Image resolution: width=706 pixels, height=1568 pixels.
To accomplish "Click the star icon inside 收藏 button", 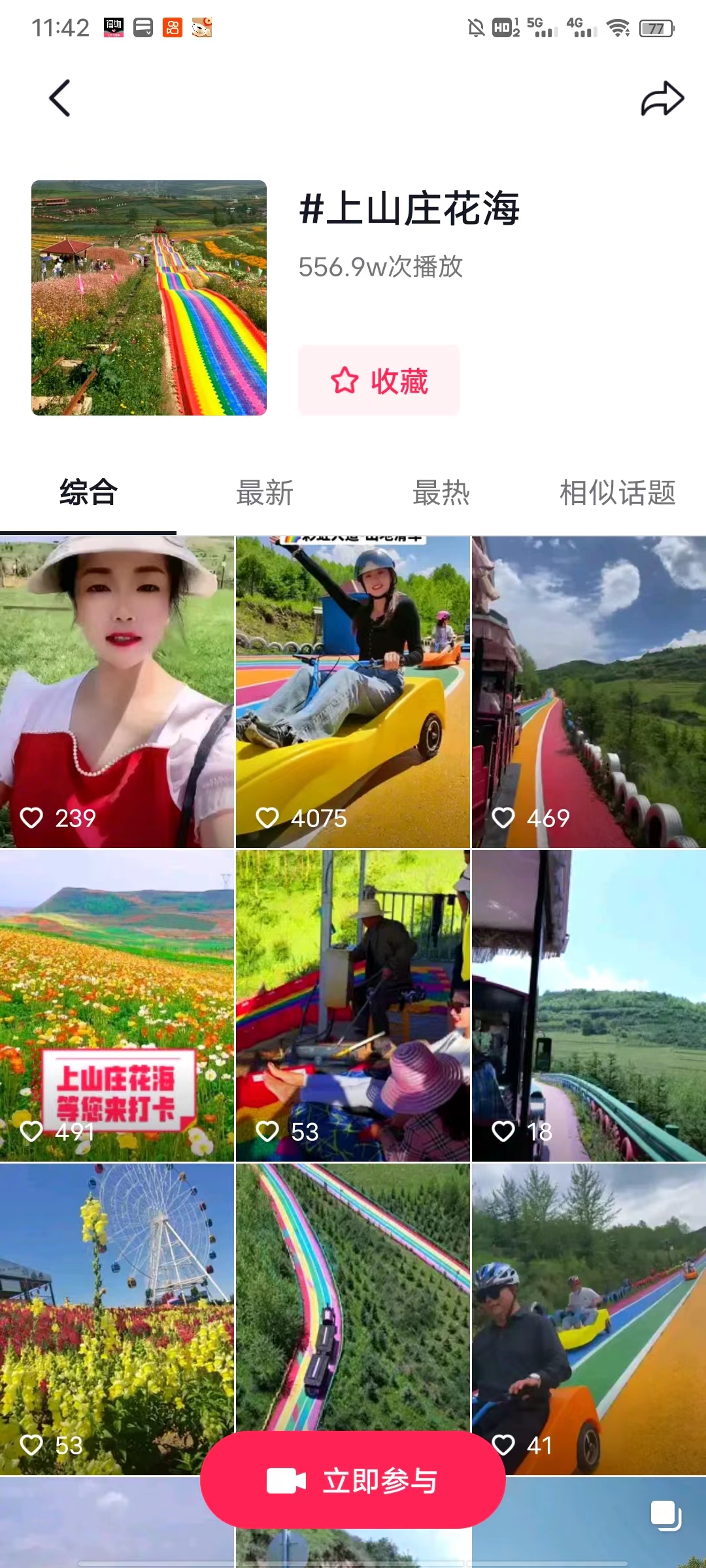I will [346, 381].
